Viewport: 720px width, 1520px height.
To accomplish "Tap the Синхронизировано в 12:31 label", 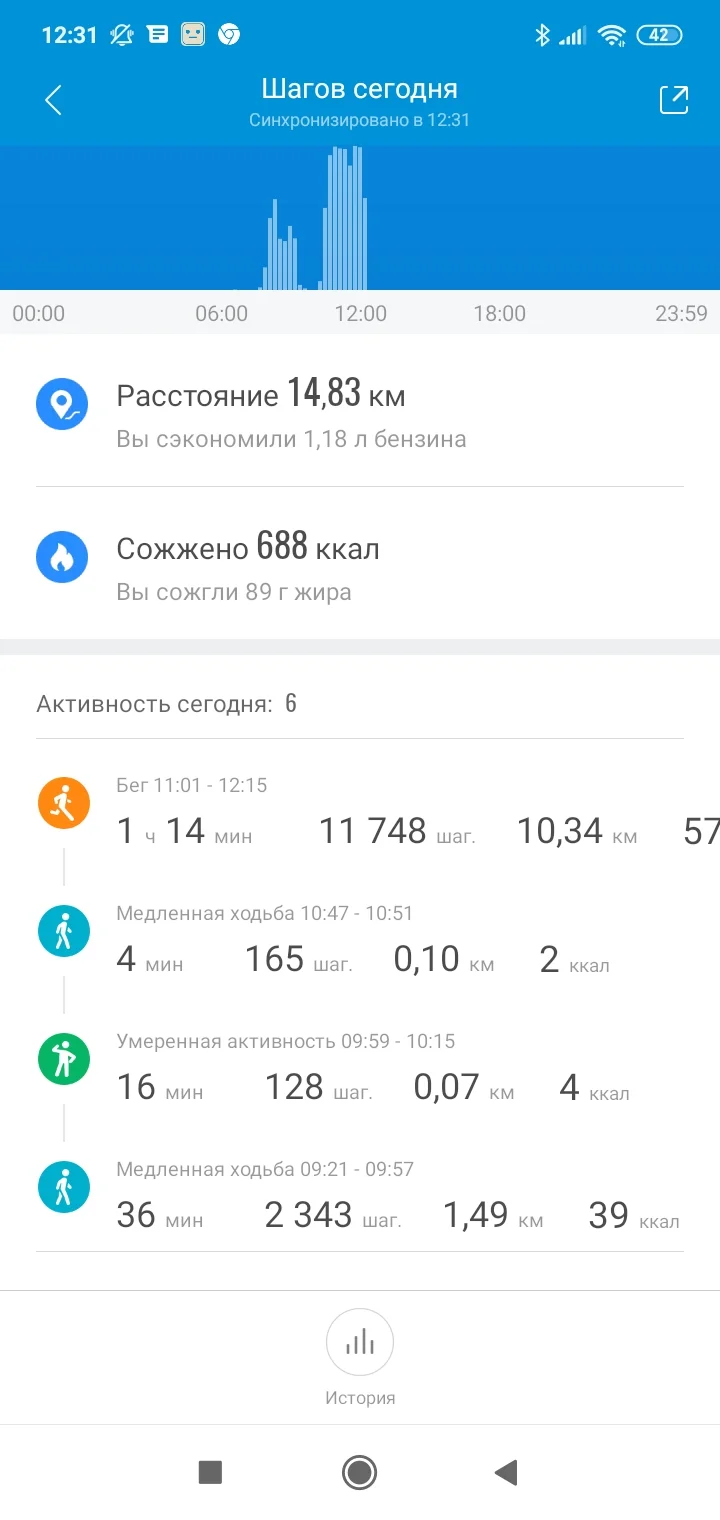I will pyautogui.click(x=358, y=120).
